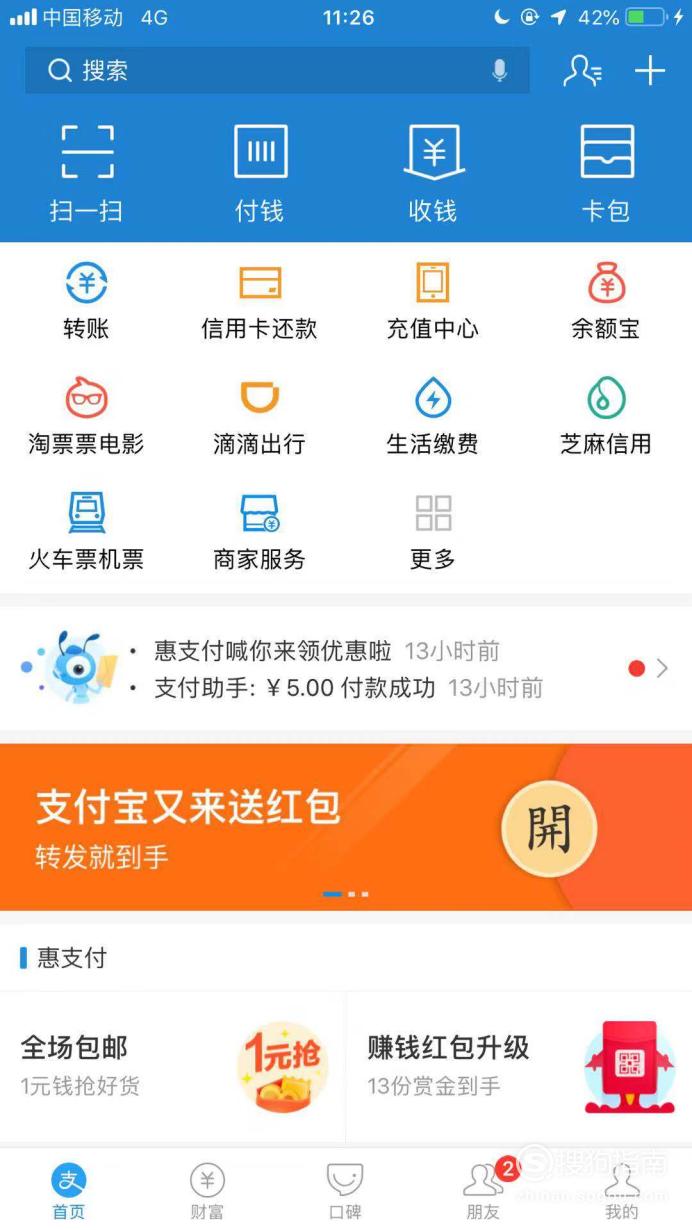Open the contacts icon in header

[x=582, y=70]
